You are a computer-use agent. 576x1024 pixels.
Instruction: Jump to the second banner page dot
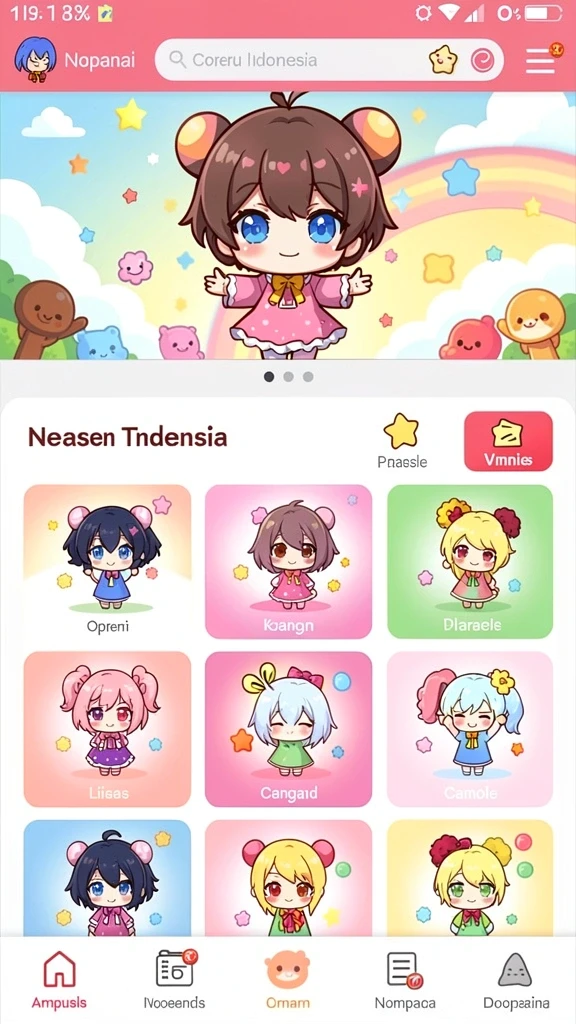pos(288,377)
